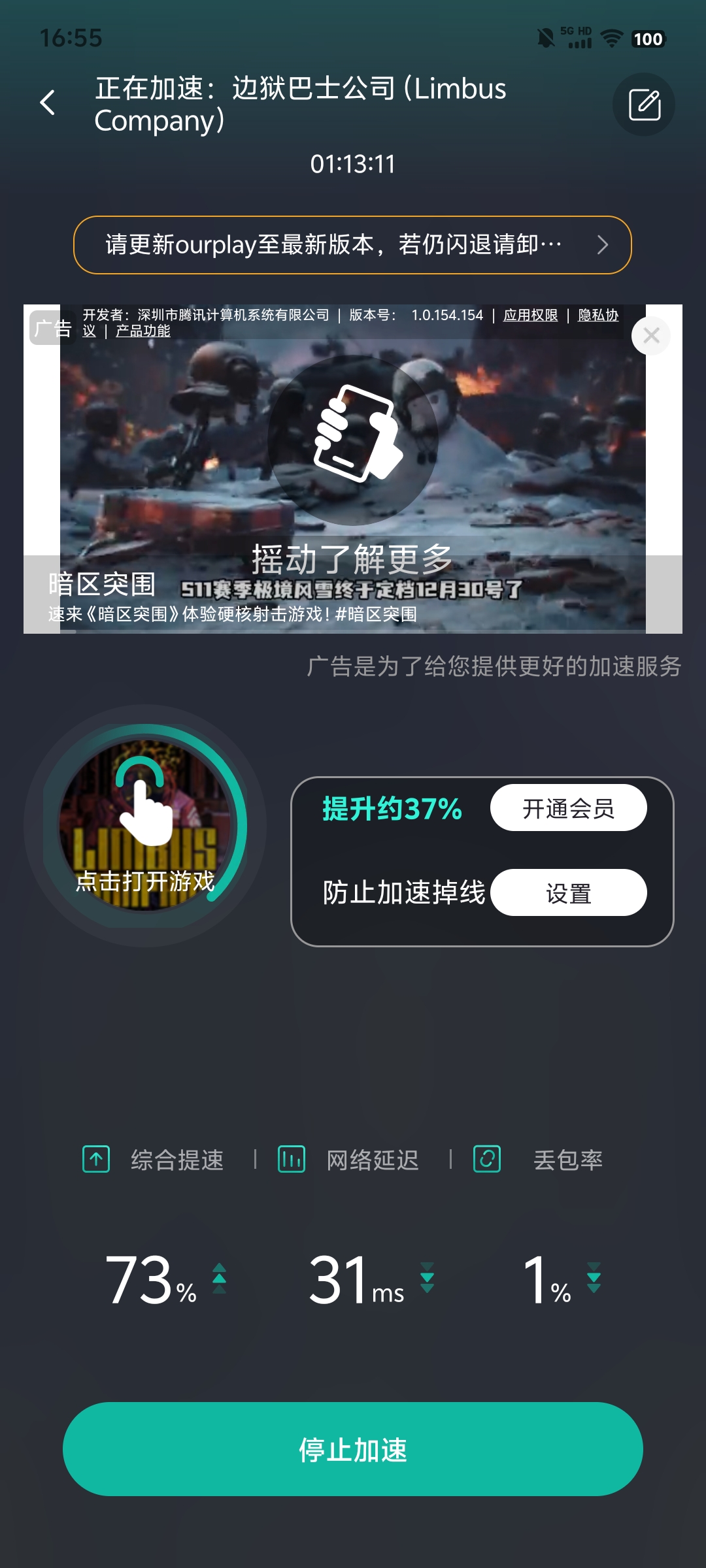Launch Limbus Company via 点击打开游戏

point(145,826)
